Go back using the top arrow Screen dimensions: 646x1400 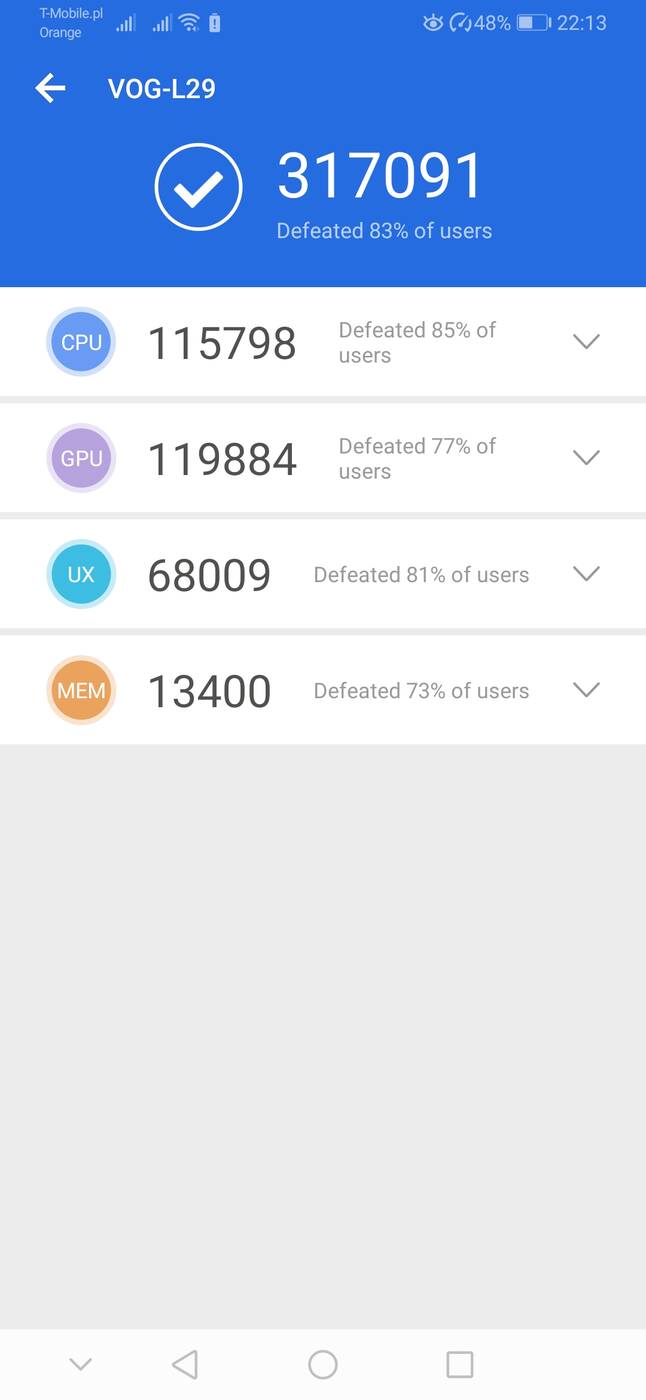pos(50,89)
